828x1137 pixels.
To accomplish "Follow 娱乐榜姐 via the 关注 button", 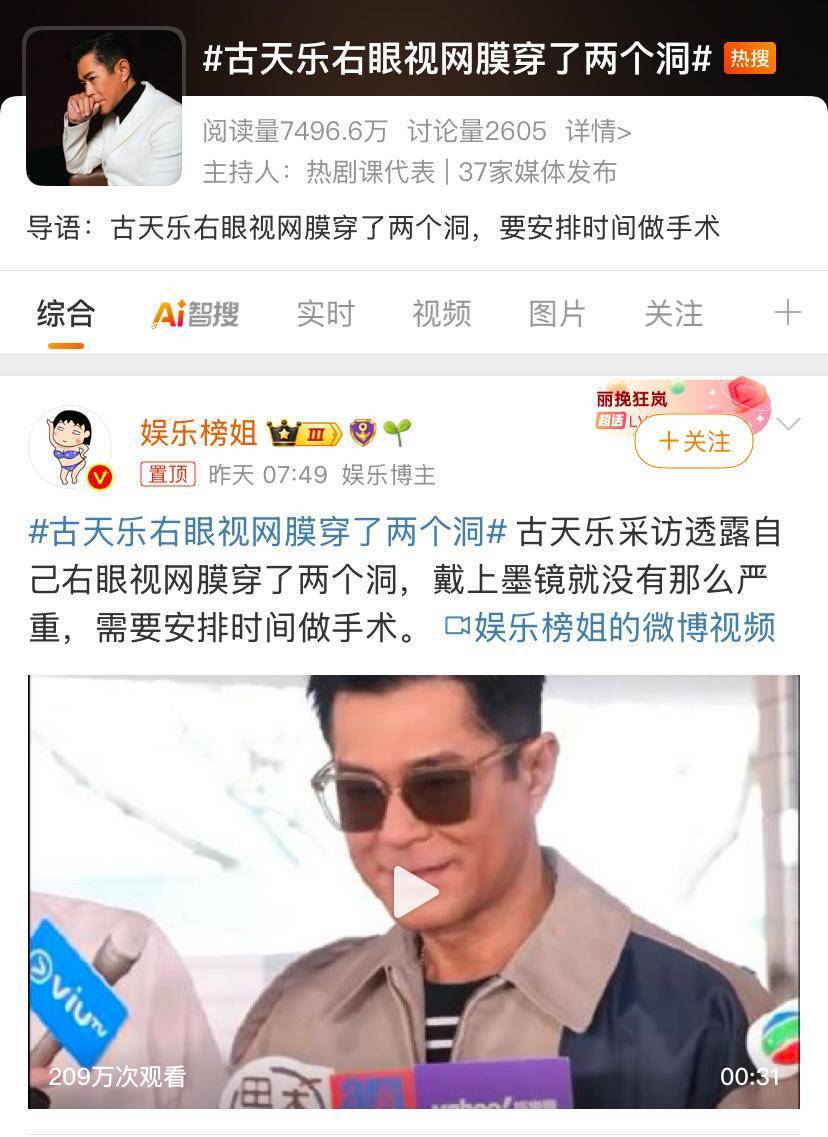I will click(x=694, y=441).
